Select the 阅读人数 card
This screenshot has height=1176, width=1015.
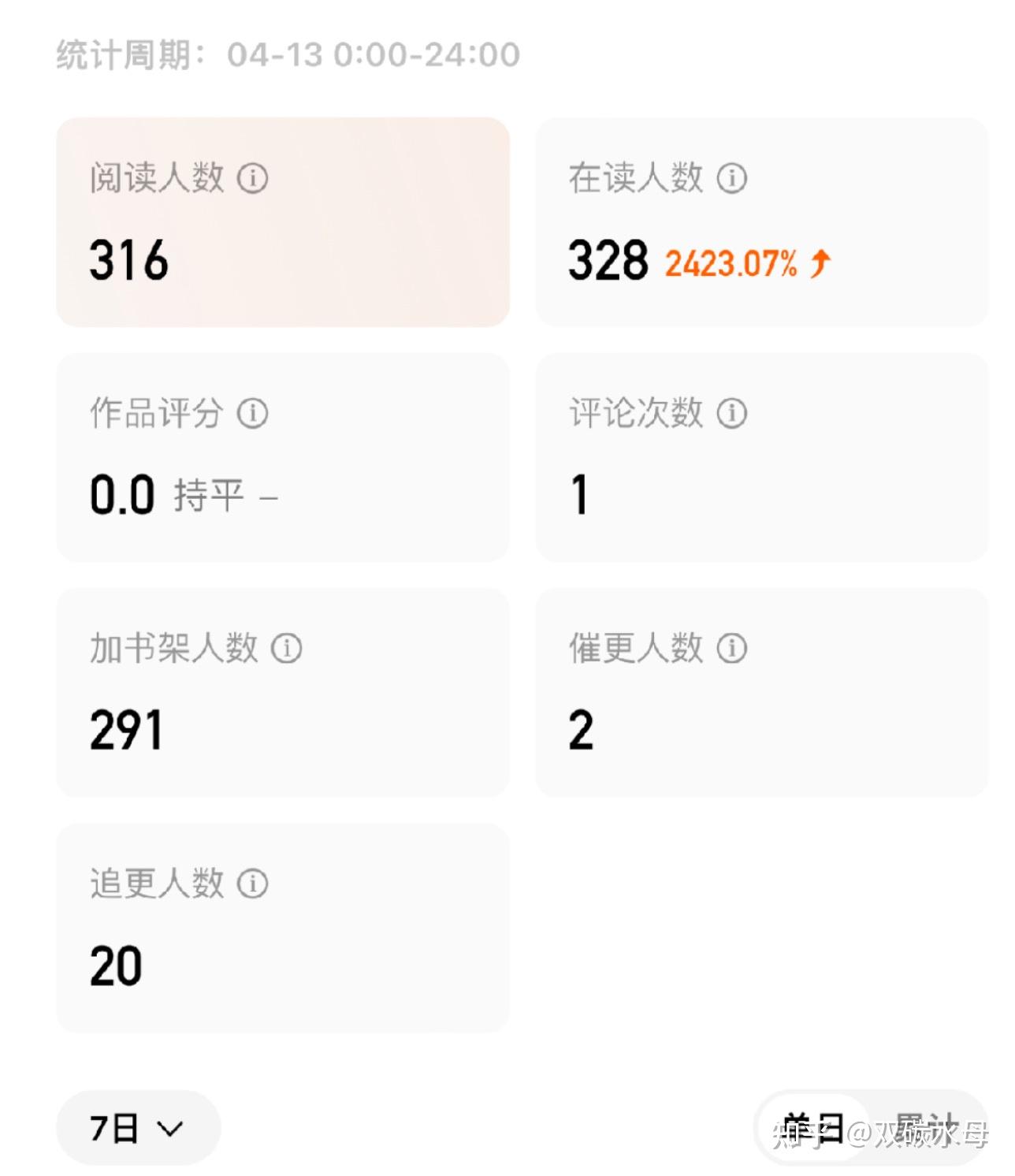(x=282, y=222)
